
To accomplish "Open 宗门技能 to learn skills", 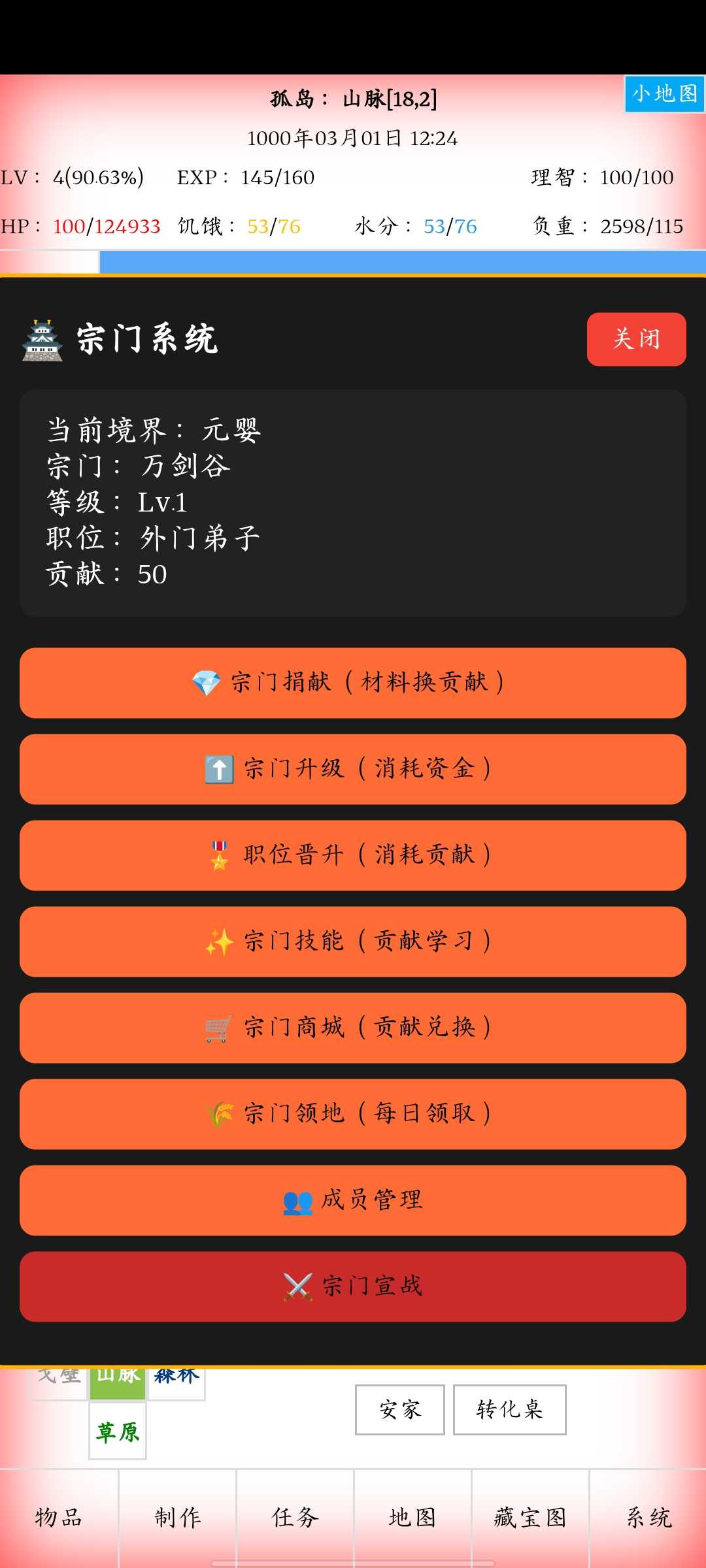I will pos(353,941).
